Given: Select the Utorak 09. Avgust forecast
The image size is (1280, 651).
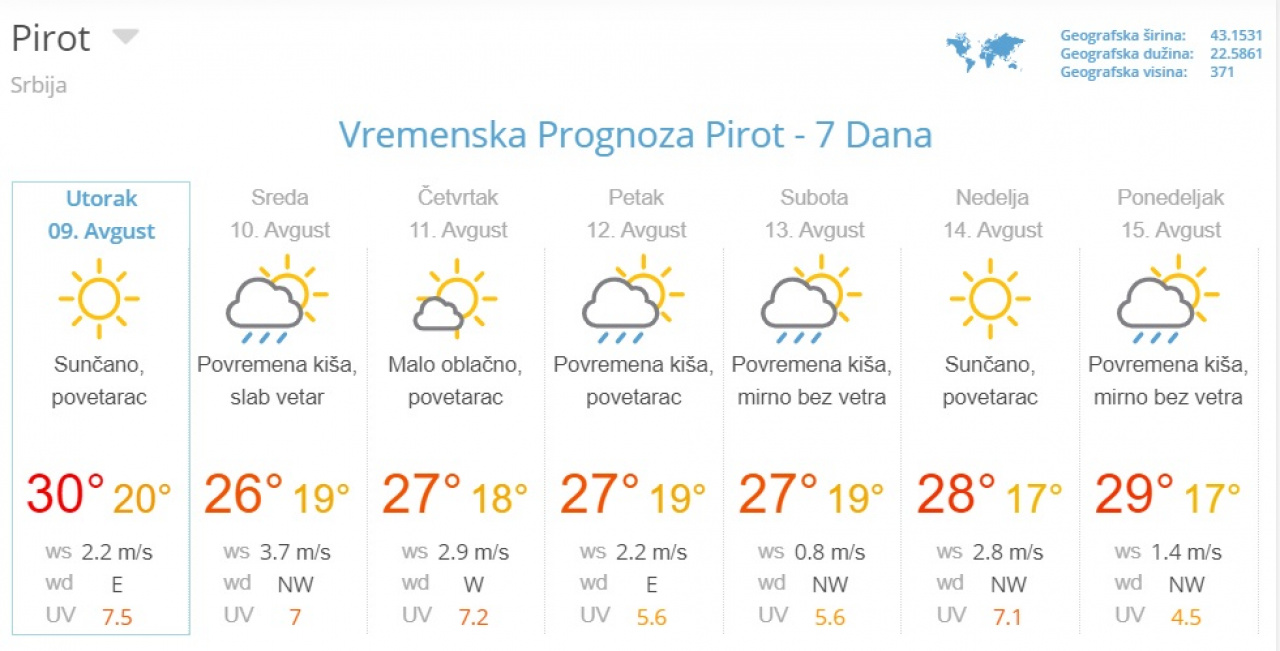Looking at the screenshot, I should (x=101, y=215).
